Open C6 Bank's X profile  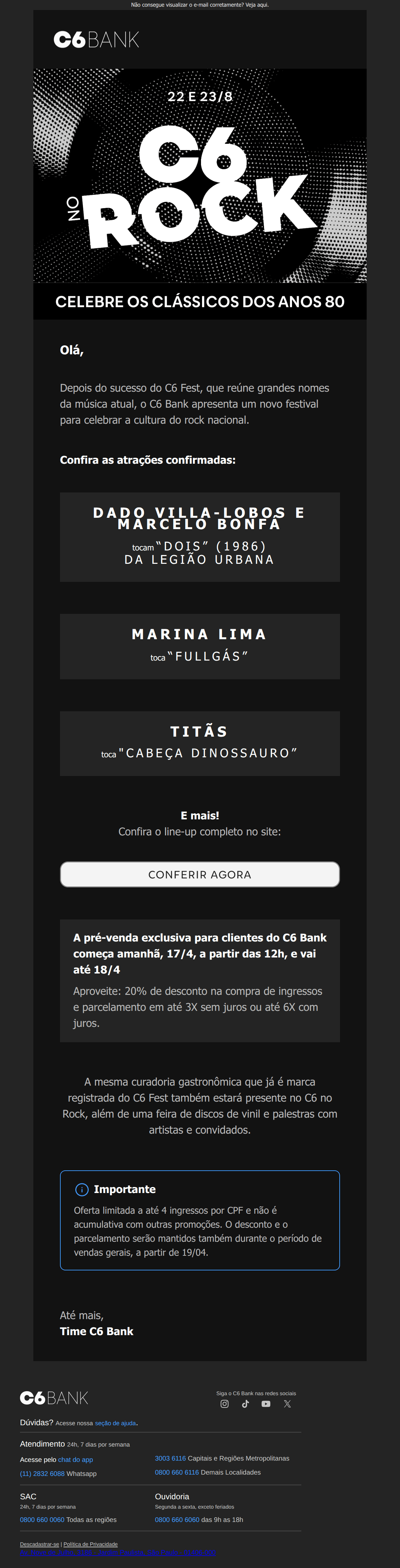click(287, 1404)
